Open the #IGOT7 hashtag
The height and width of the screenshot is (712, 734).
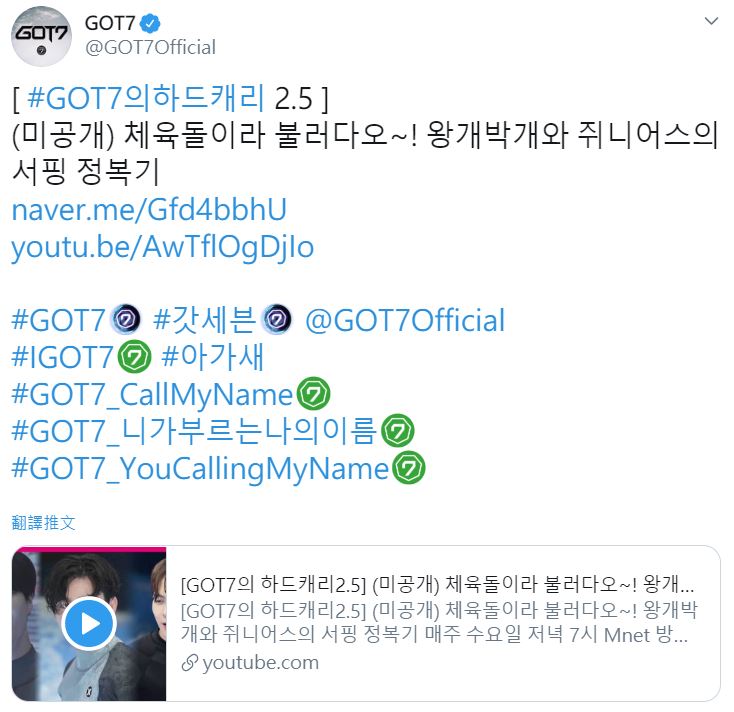(x=62, y=357)
